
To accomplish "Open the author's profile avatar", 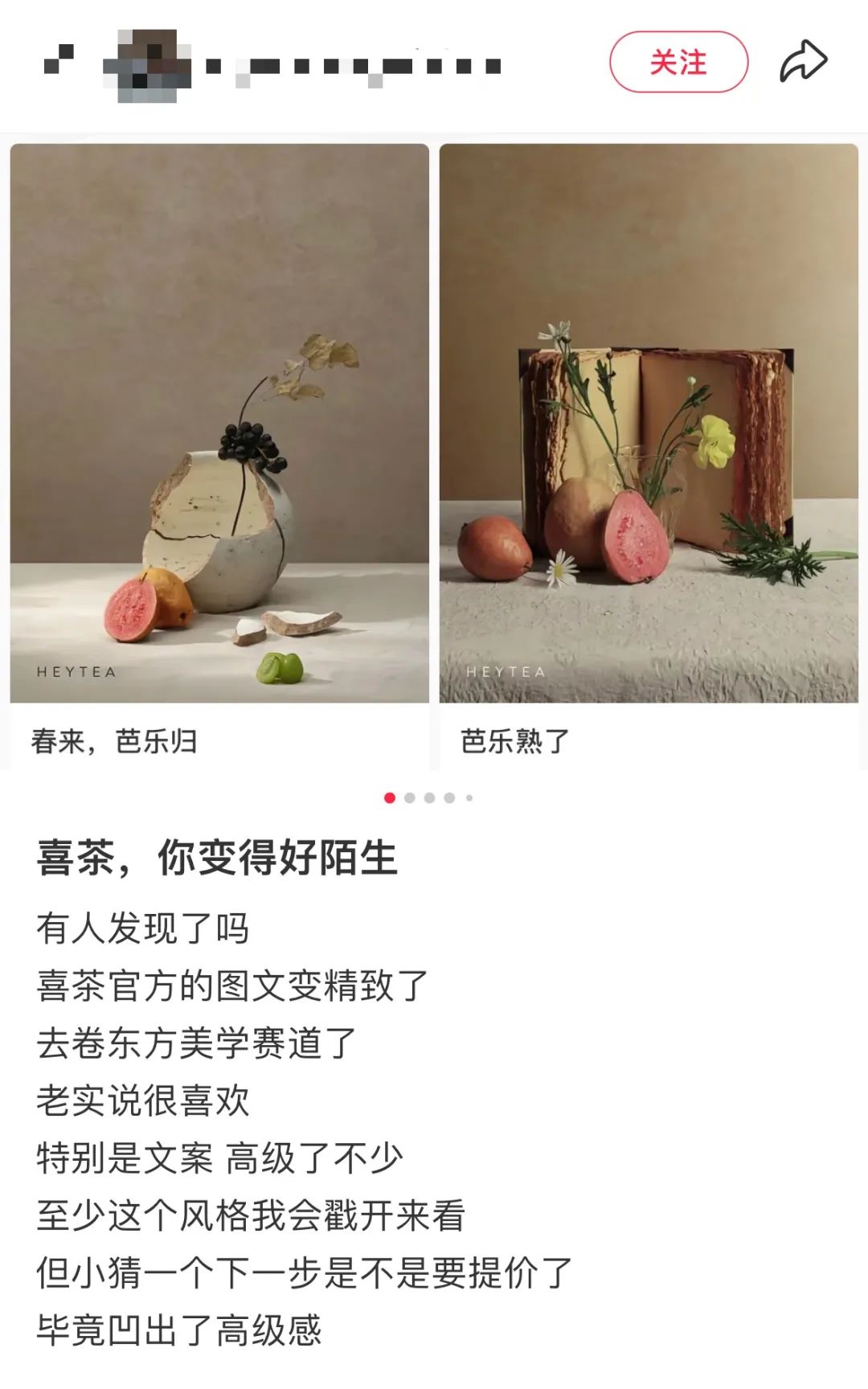I will pos(148,66).
